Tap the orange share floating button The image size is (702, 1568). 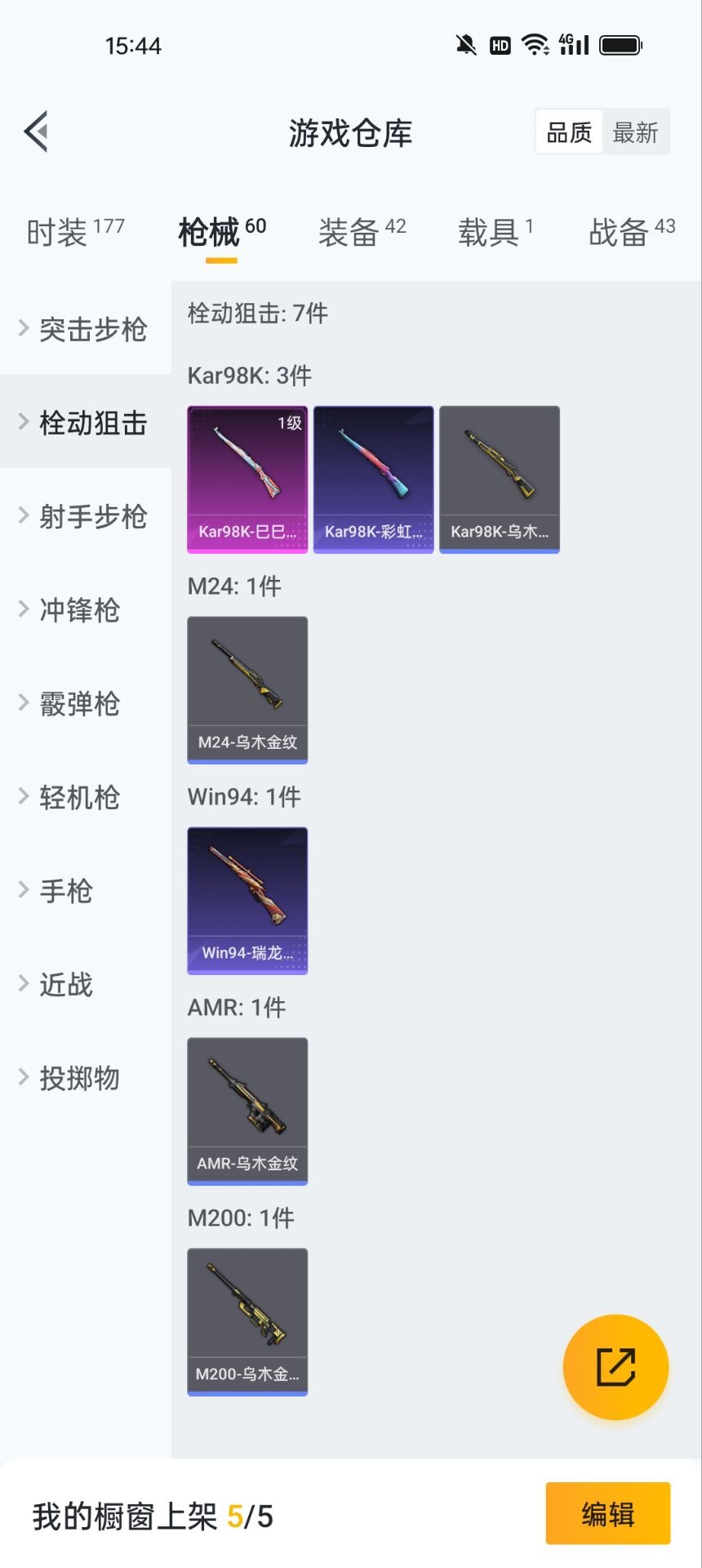(615, 1367)
